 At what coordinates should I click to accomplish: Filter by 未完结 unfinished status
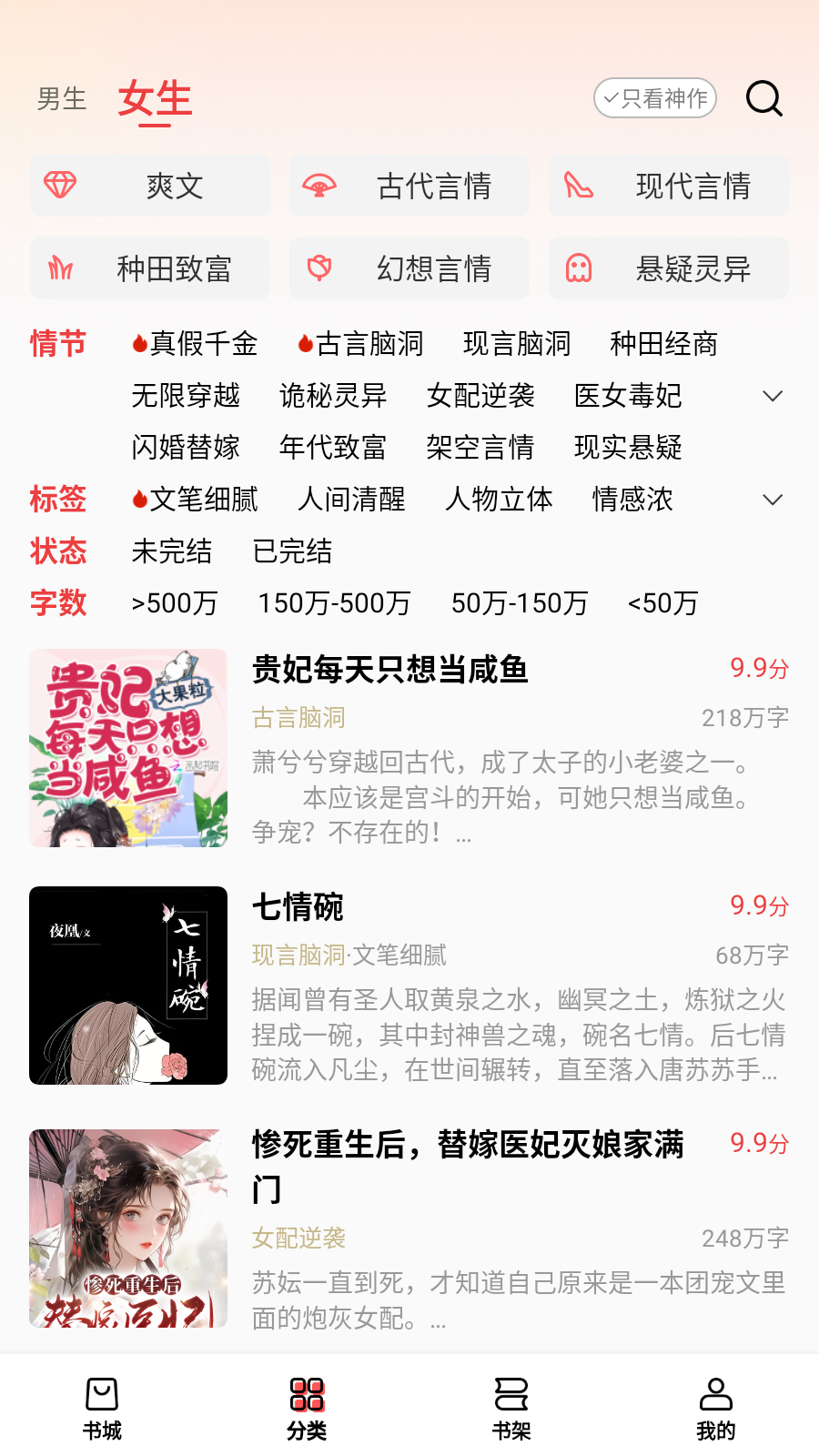tap(173, 551)
